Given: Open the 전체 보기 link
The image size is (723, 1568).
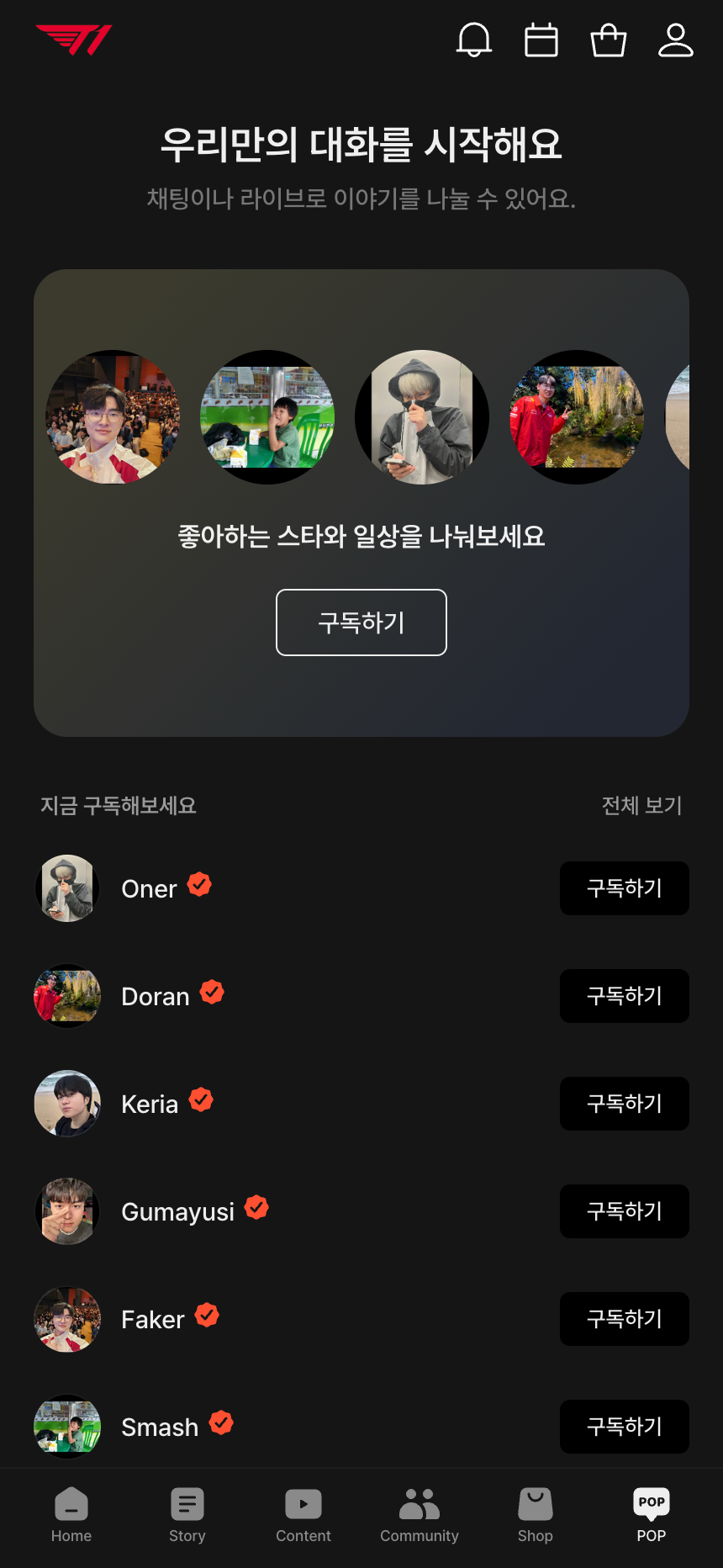Looking at the screenshot, I should [x=641, y=806].
